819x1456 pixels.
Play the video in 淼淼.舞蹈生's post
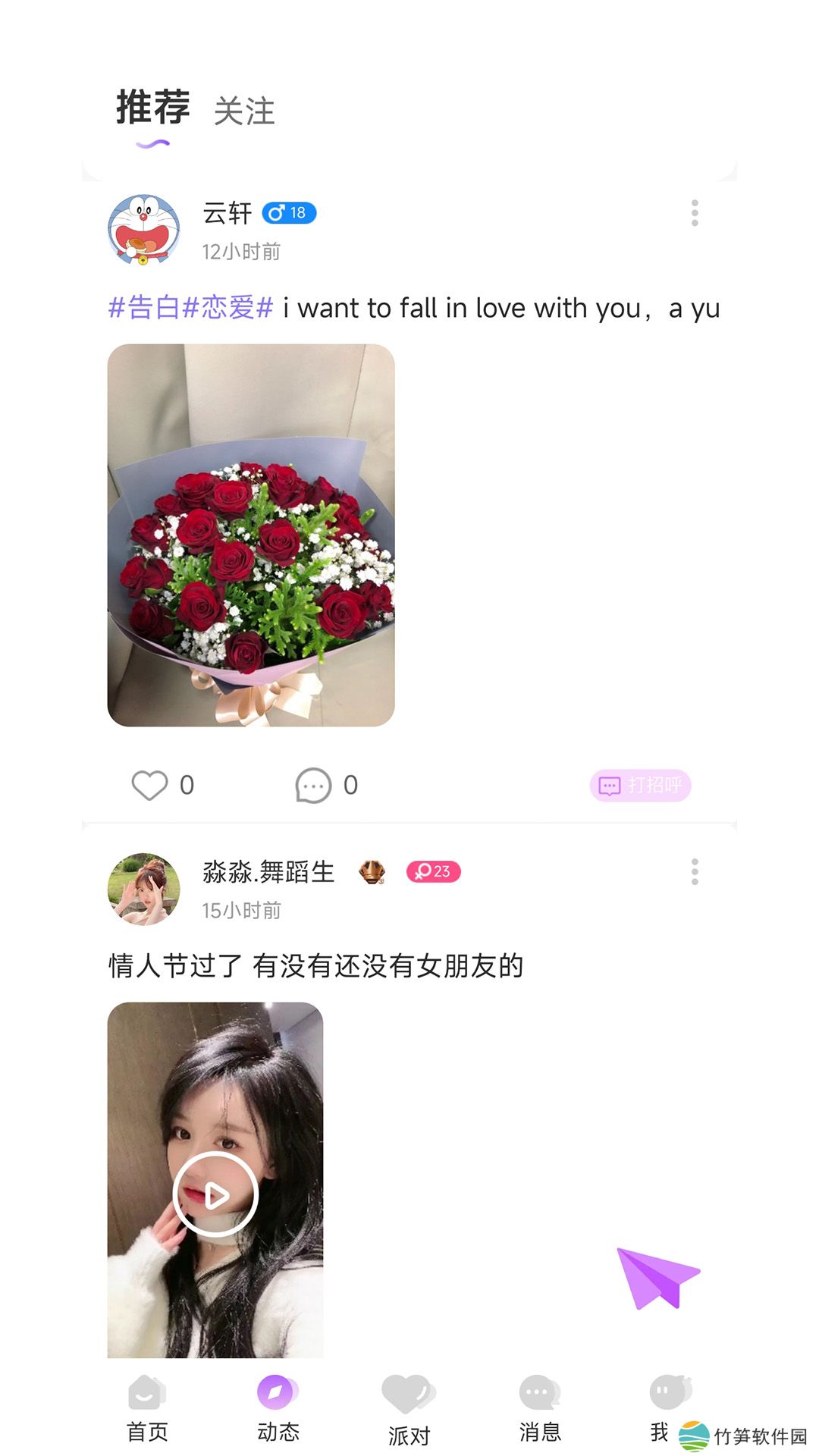(x=215, y=1194)
